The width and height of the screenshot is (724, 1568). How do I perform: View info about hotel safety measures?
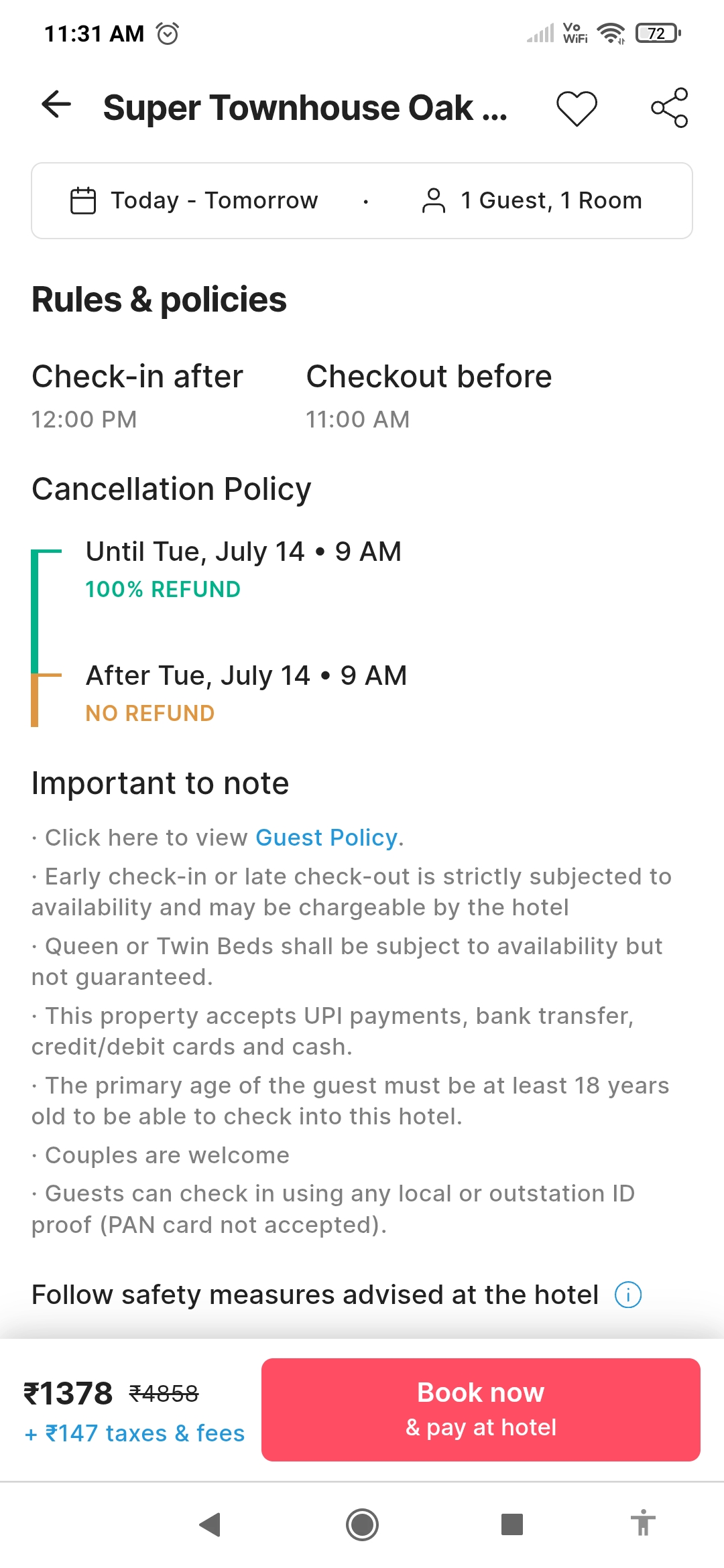pos(628,1295)
